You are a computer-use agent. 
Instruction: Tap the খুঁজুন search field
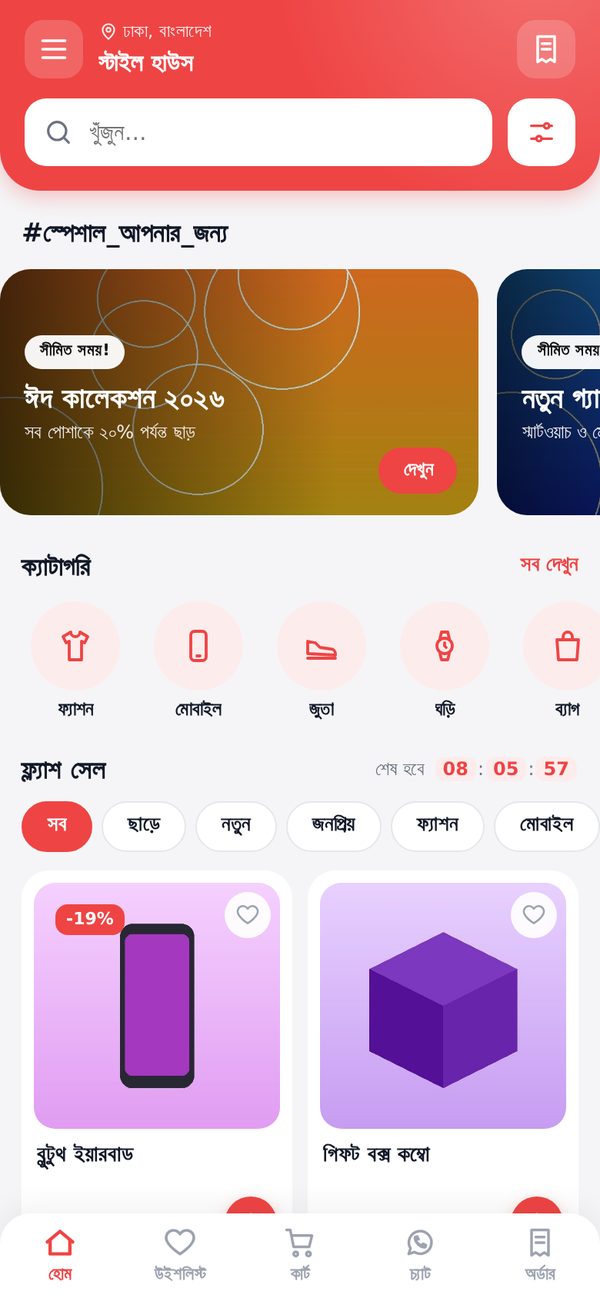258,132
